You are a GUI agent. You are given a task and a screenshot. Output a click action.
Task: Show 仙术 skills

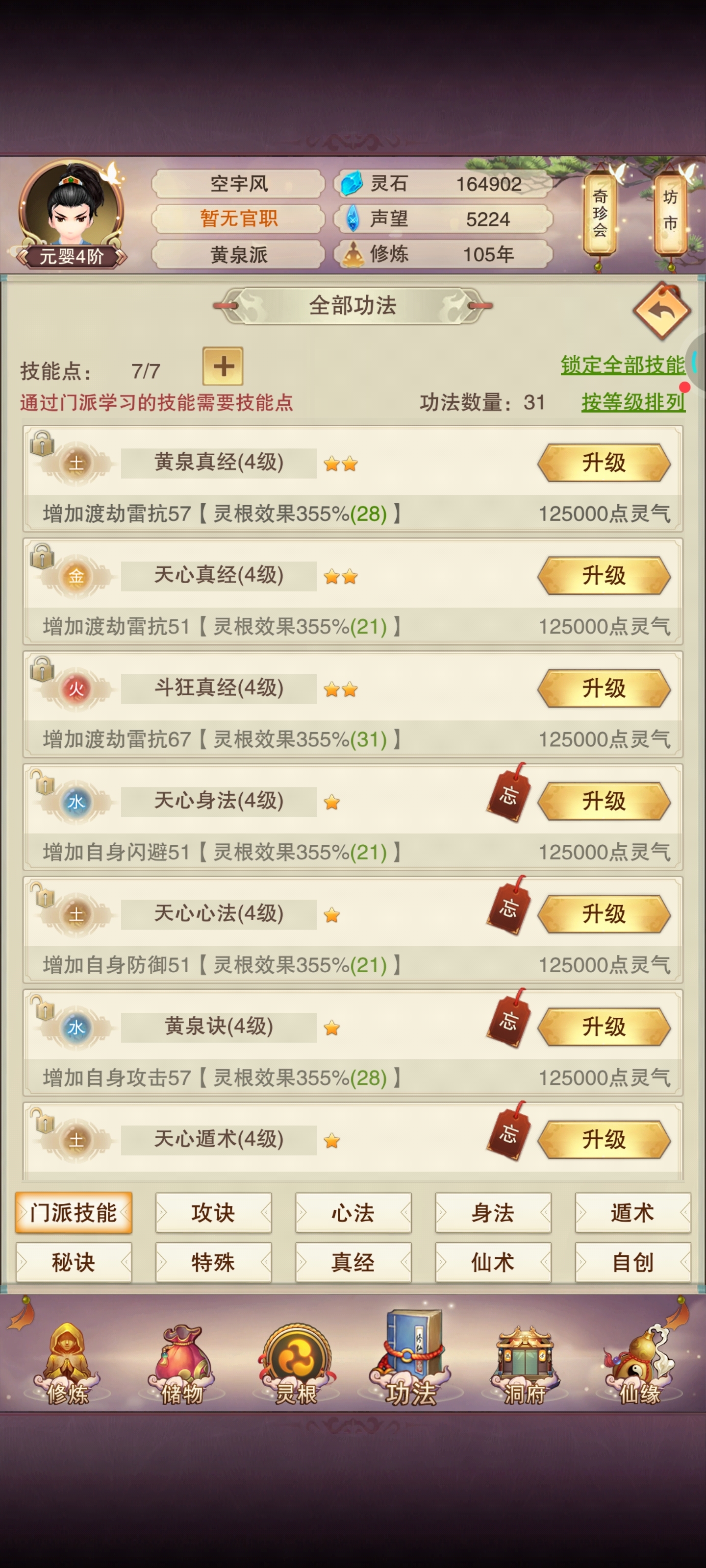[493, 1262]
